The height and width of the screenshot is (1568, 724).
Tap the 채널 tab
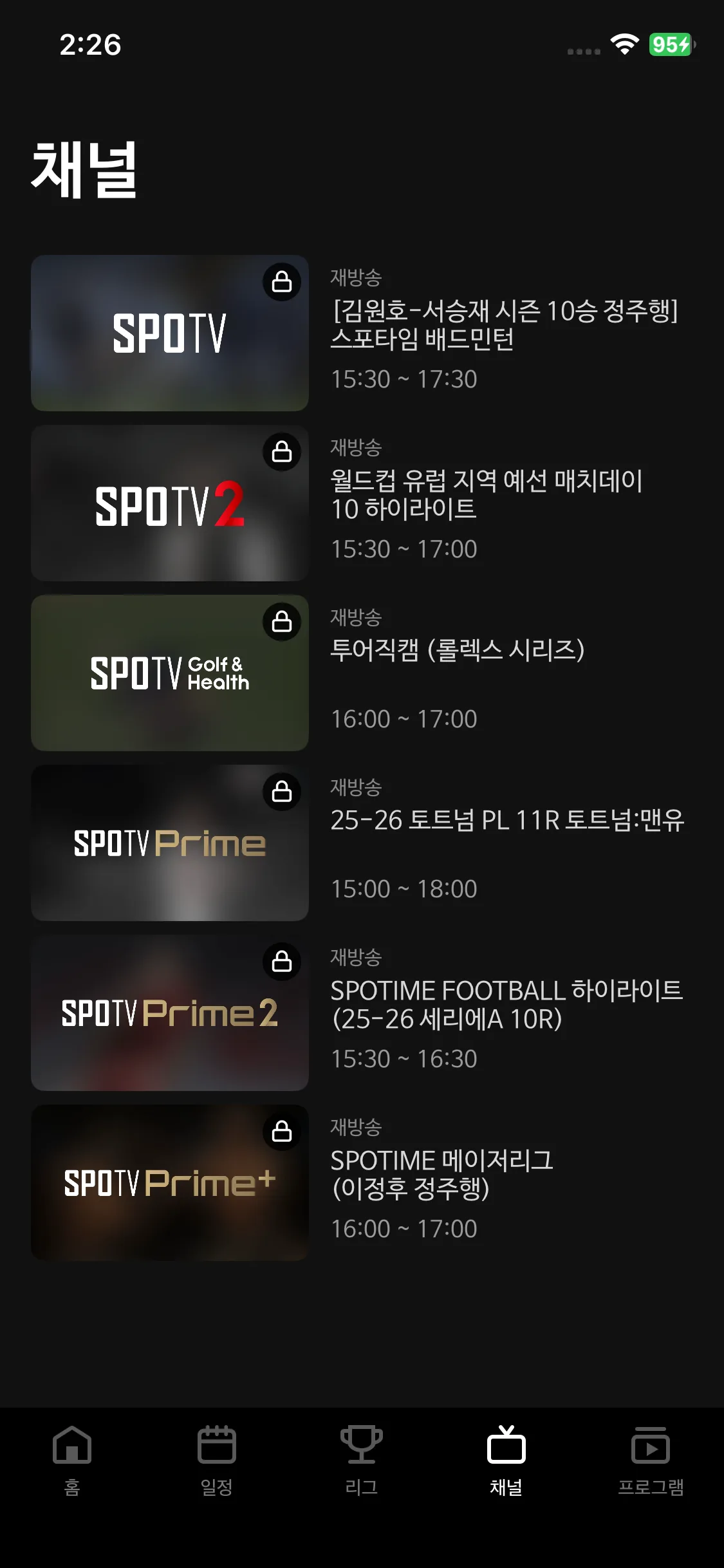(506, 1460)
